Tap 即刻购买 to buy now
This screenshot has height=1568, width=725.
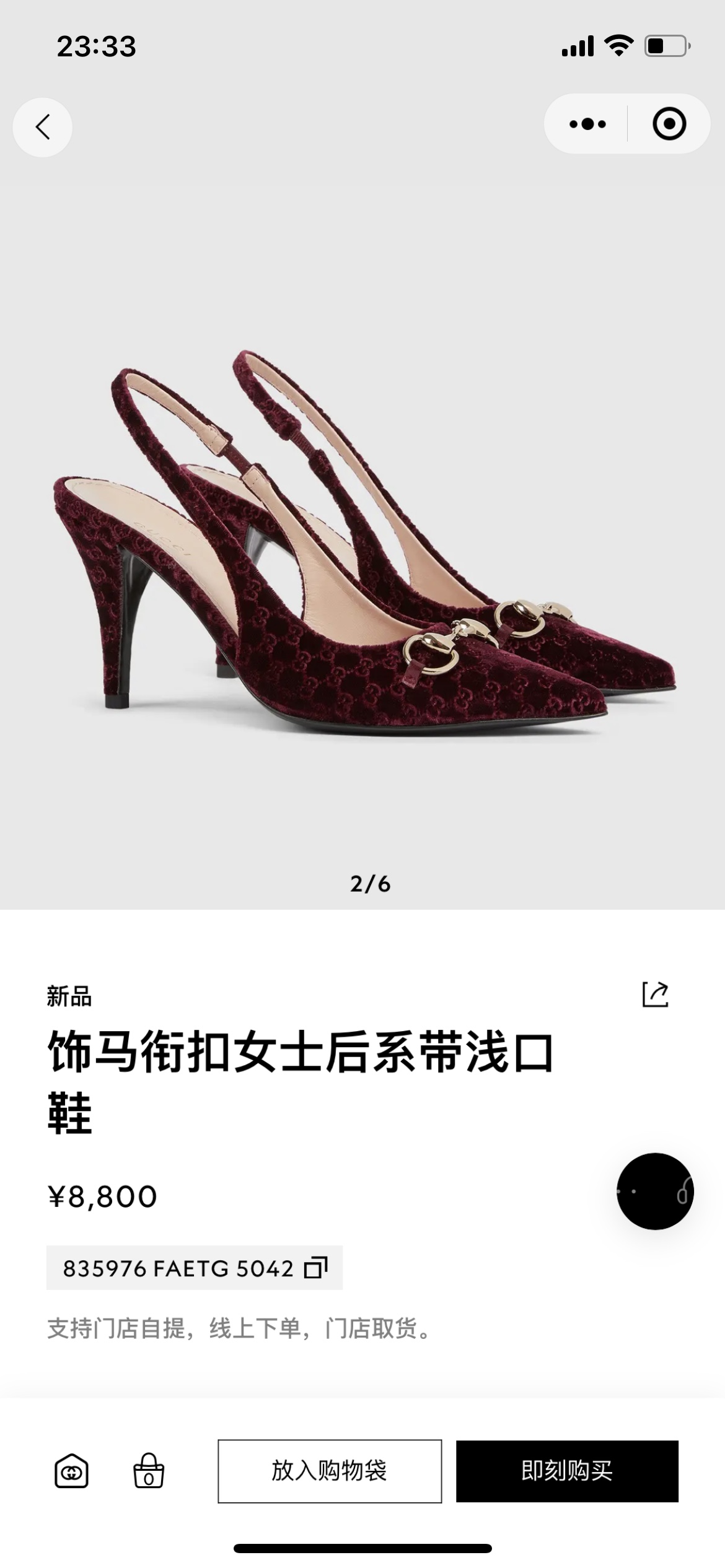[x=567, y=1471]
